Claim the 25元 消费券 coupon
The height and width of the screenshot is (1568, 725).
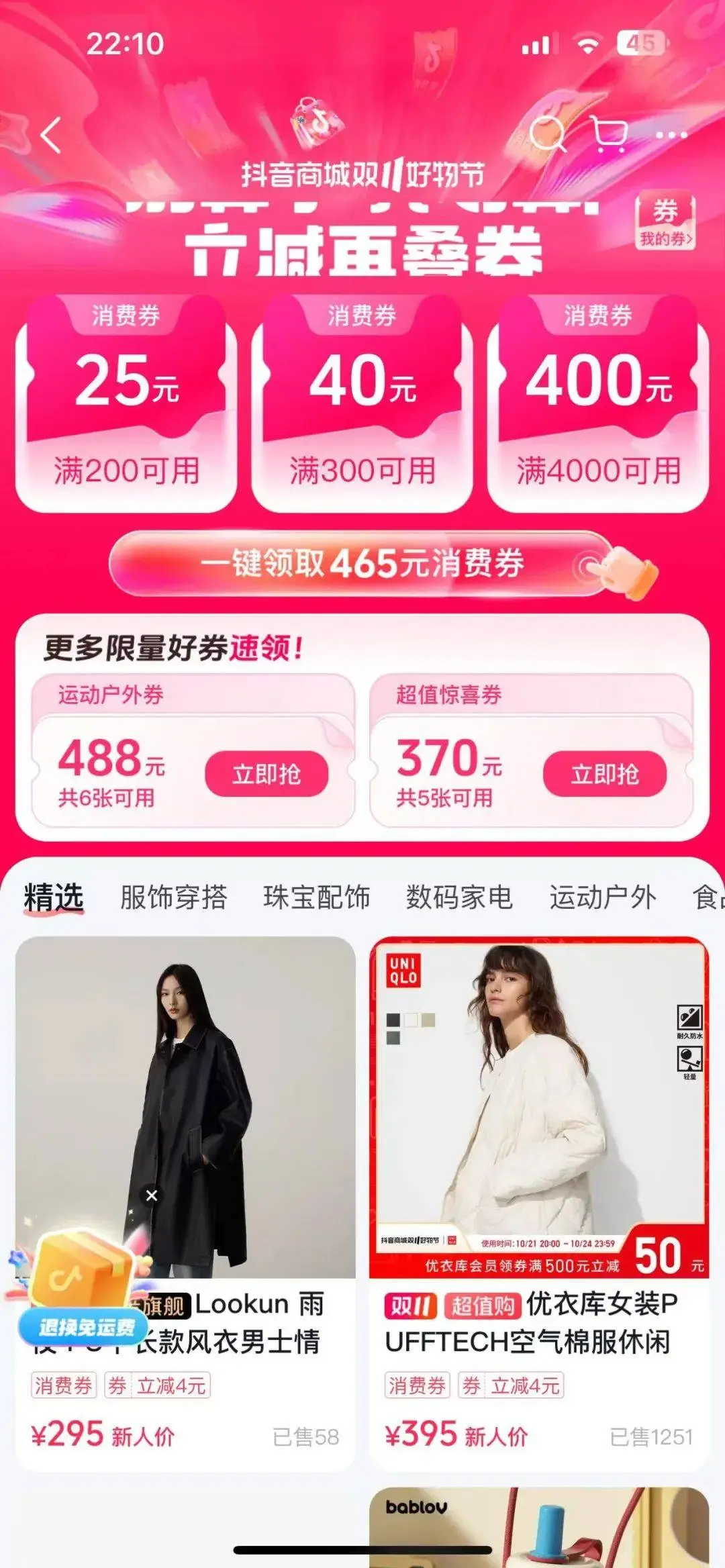pyautogui.click(x=126, y=403)
